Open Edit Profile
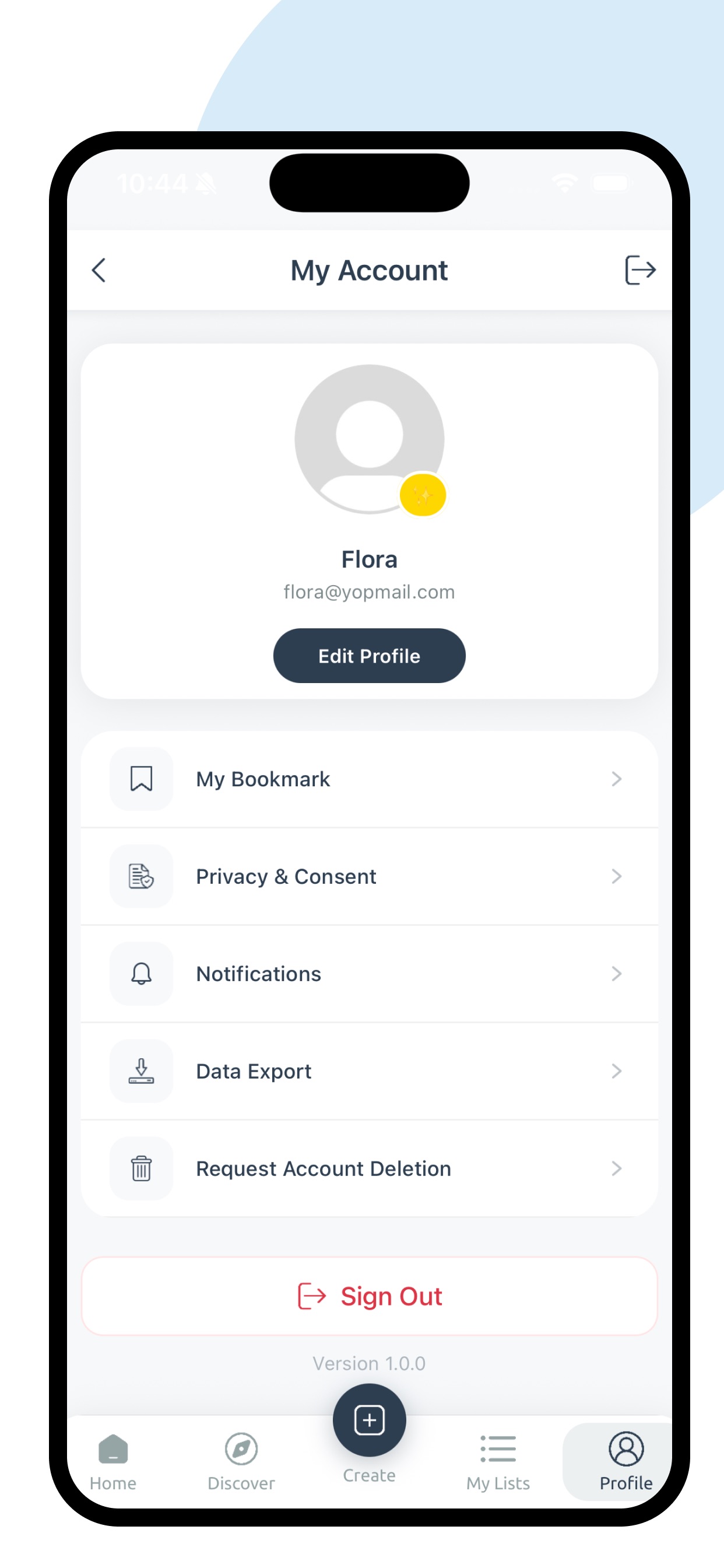This screenshot has width=724, height=1568. (368, 656)
